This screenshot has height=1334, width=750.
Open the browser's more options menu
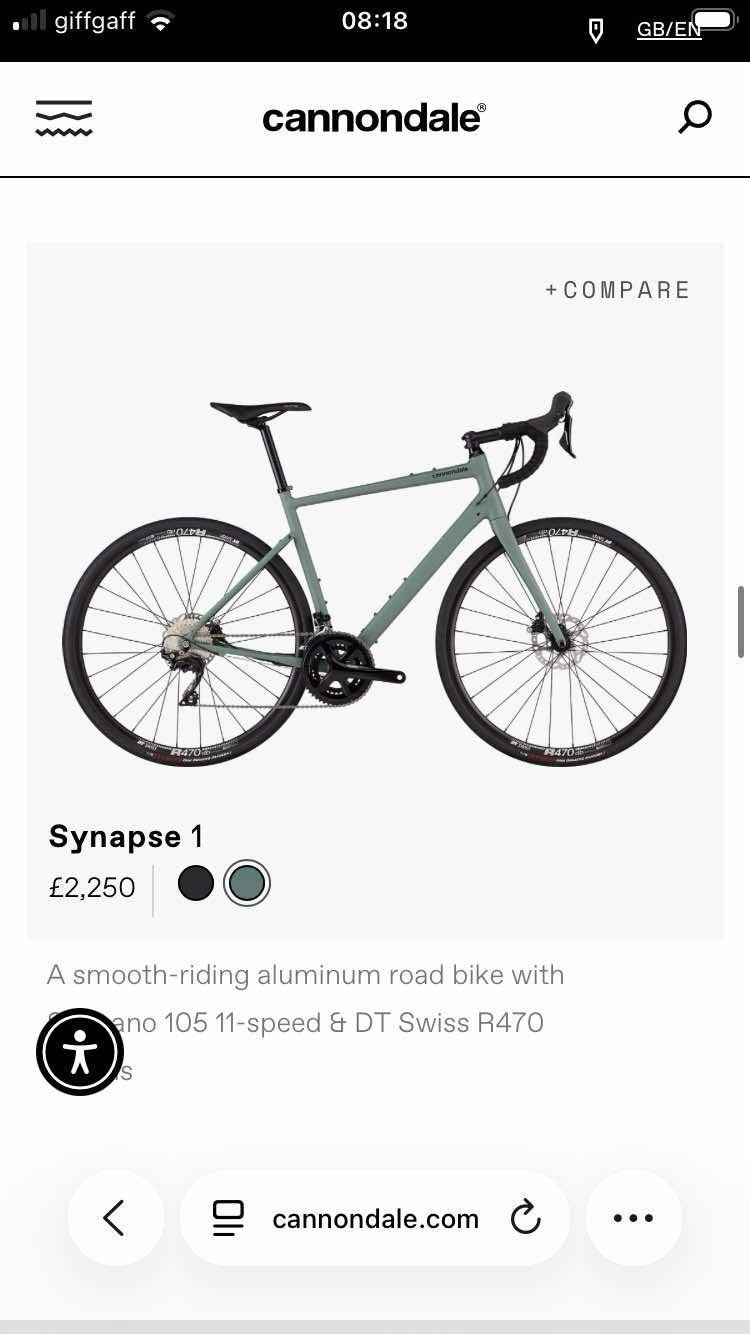633,1218
